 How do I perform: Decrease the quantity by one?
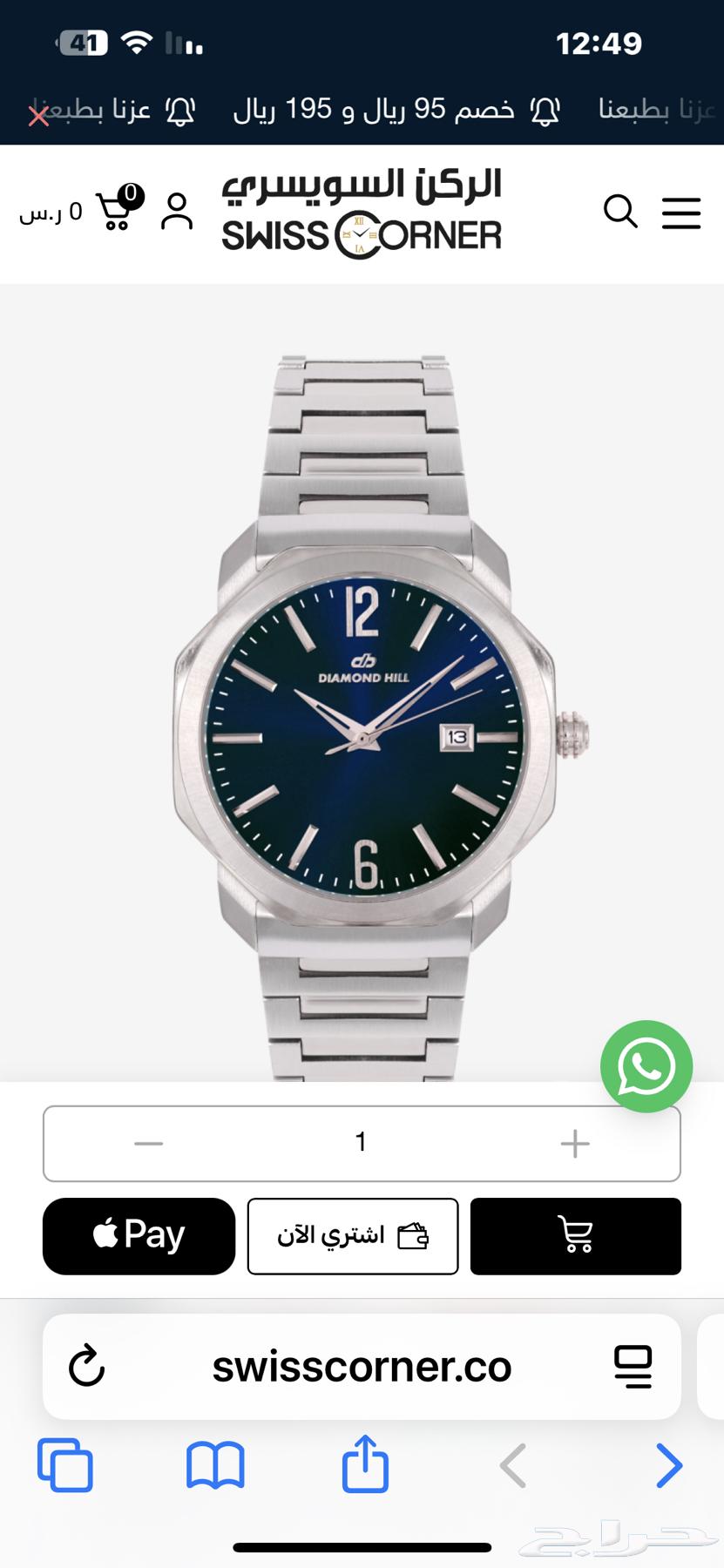pos(149,1143)
